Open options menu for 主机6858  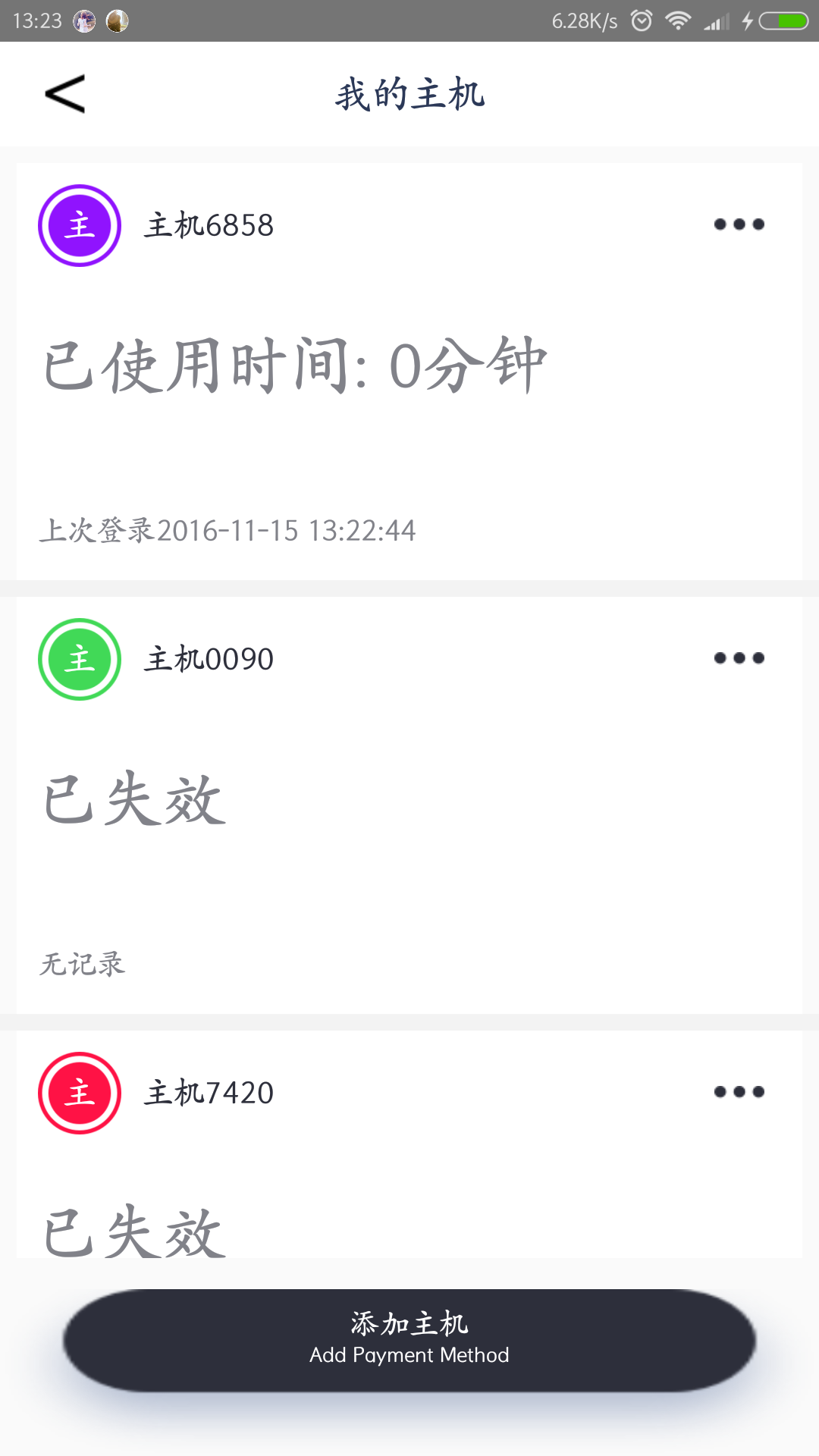(x=739, y=224)
